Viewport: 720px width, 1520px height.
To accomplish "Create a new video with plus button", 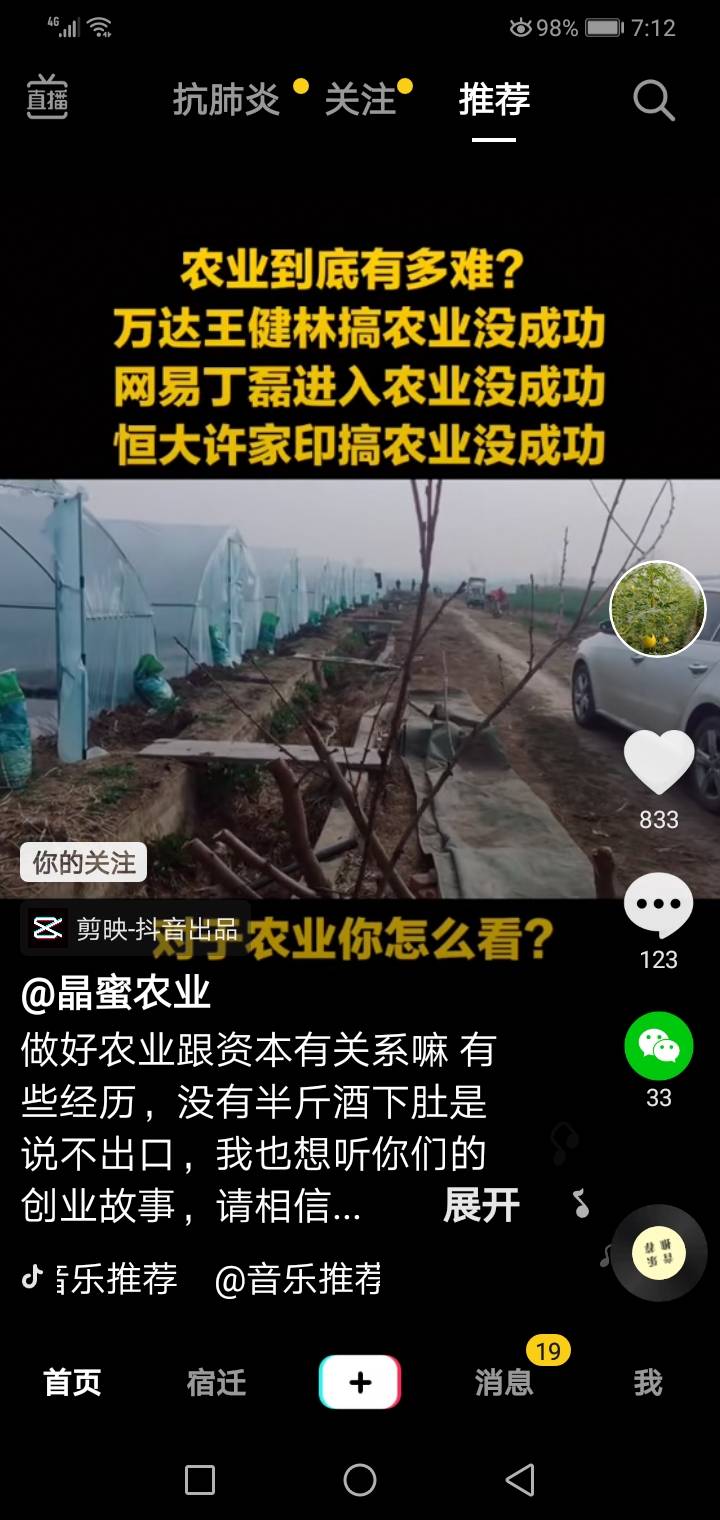I will pos(360,1383).
